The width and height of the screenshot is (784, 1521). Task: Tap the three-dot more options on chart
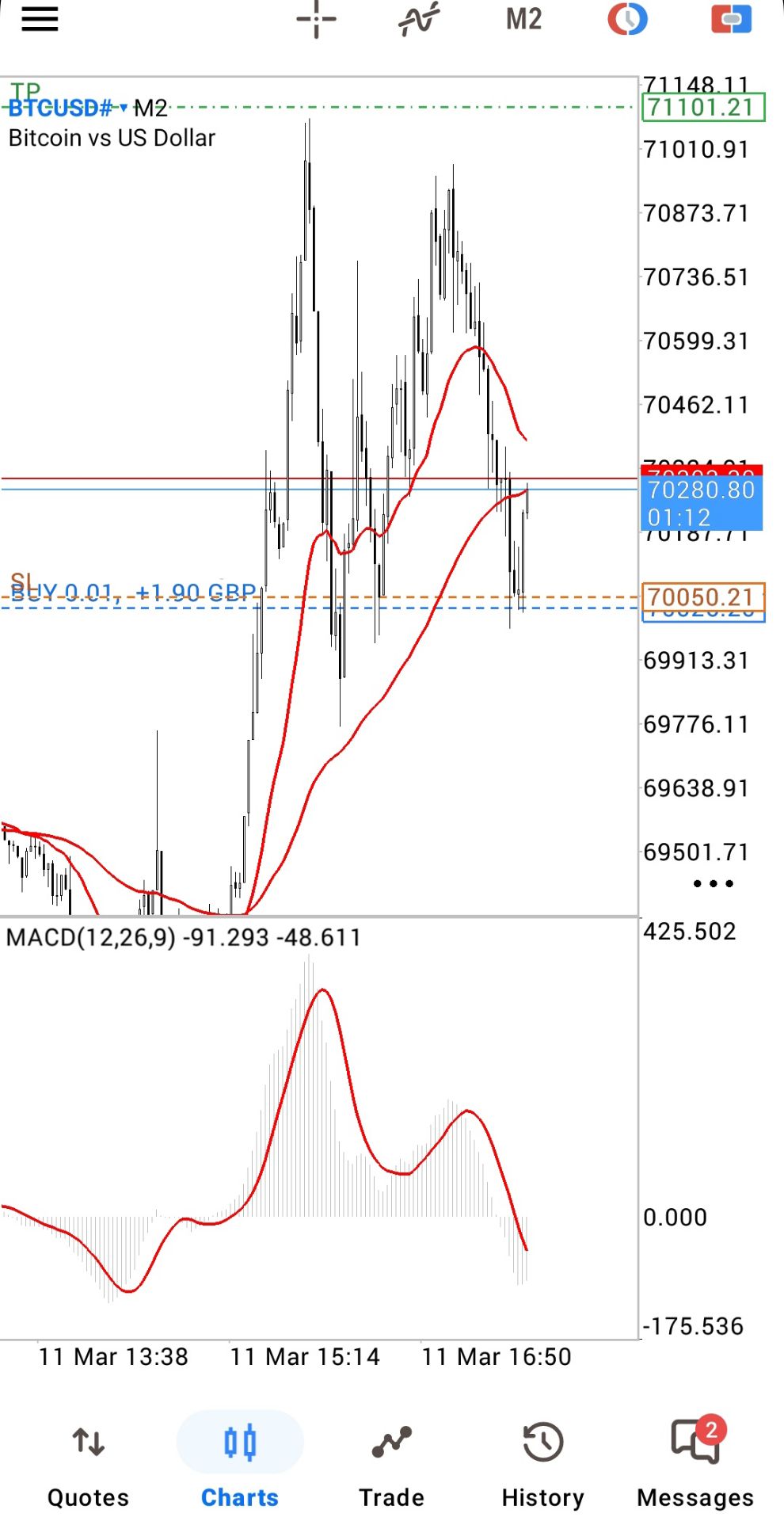coord(713,883)
